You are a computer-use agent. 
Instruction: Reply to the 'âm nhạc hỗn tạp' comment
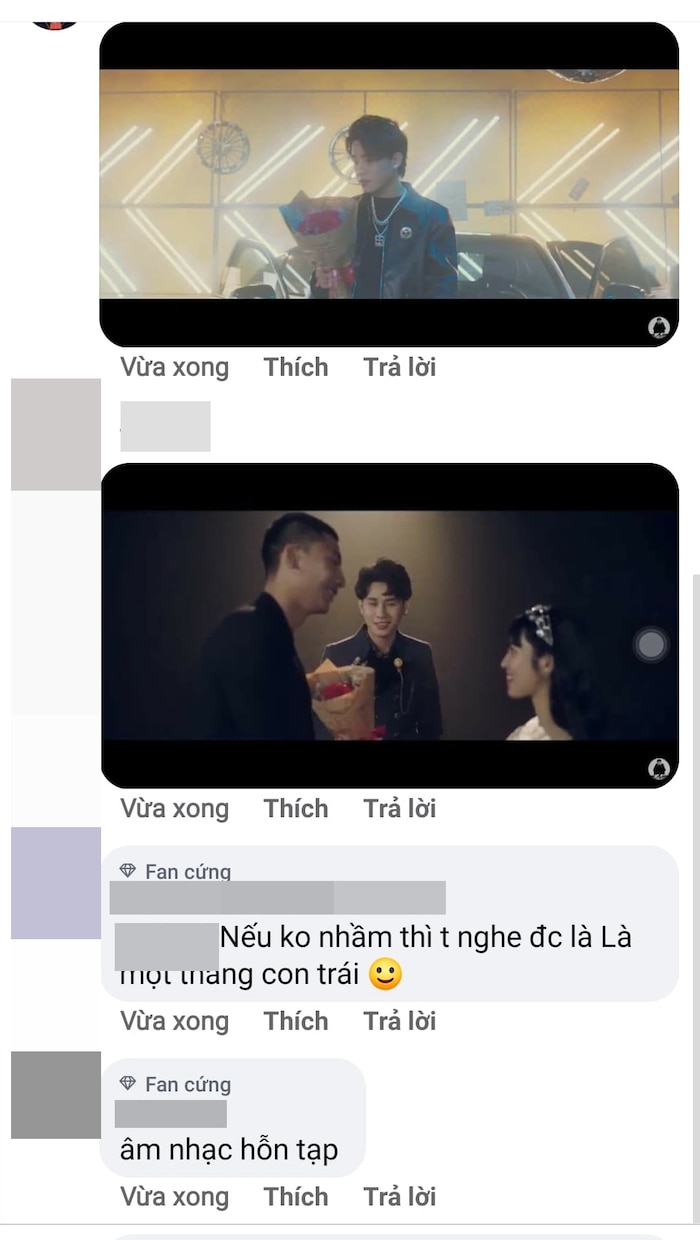pos(400,1197)
